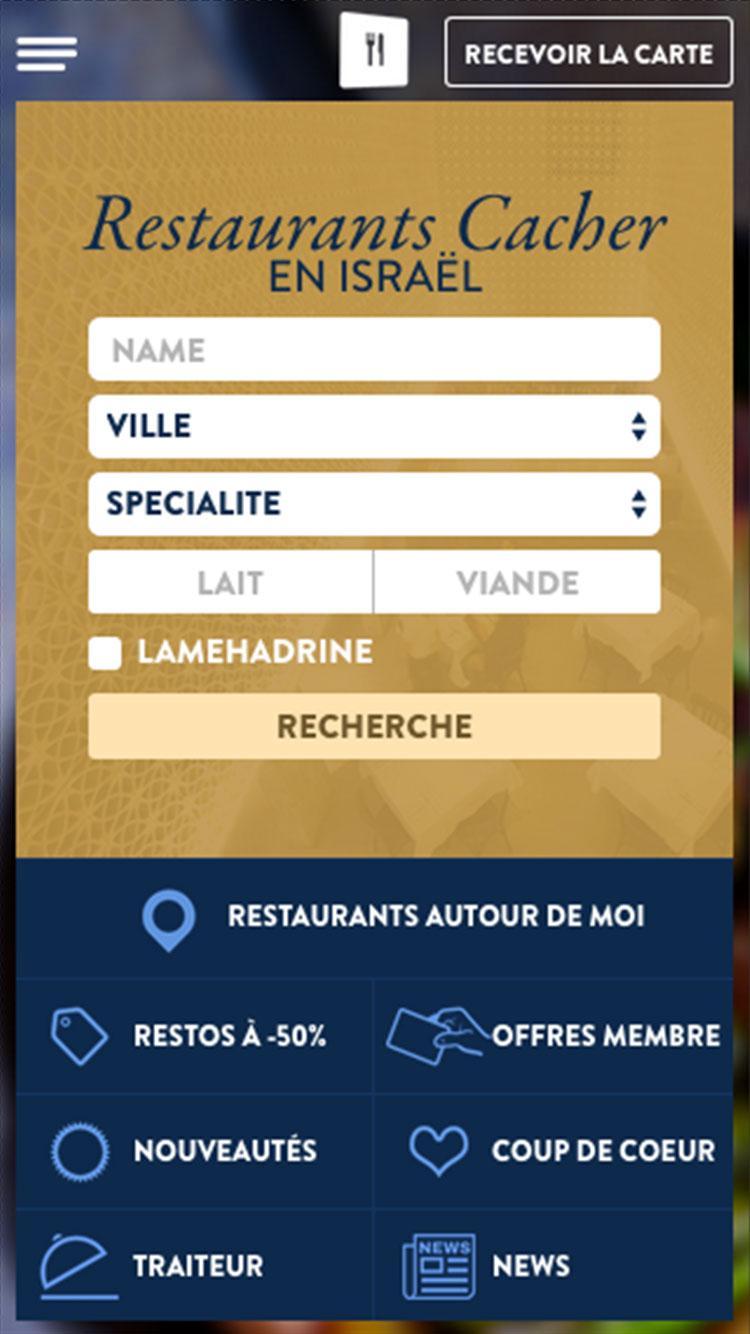The width and height of the screenshot is (750, 1334).
Task: Select the VIANDE filter option
Action: click(517, 581)
